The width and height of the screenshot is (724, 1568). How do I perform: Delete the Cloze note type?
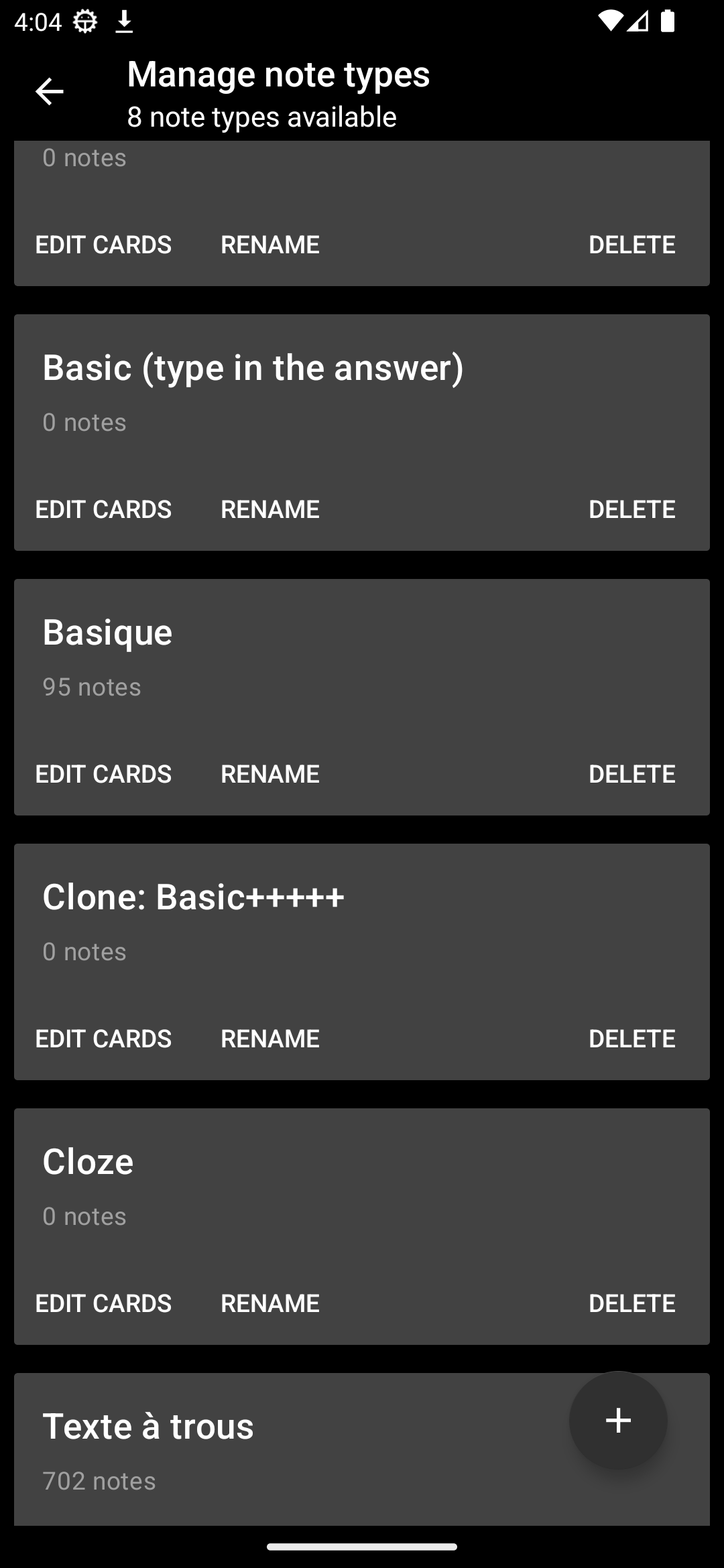(x=631, y=1303)
